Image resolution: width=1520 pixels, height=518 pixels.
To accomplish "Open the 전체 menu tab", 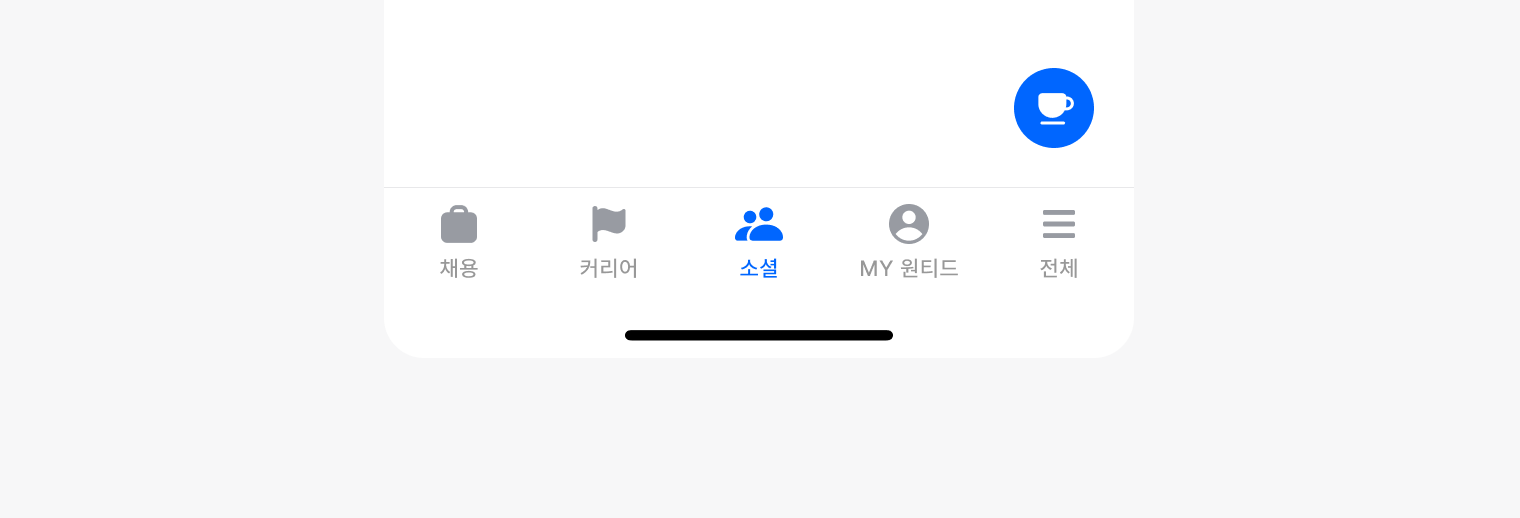I will point(1058,241).
